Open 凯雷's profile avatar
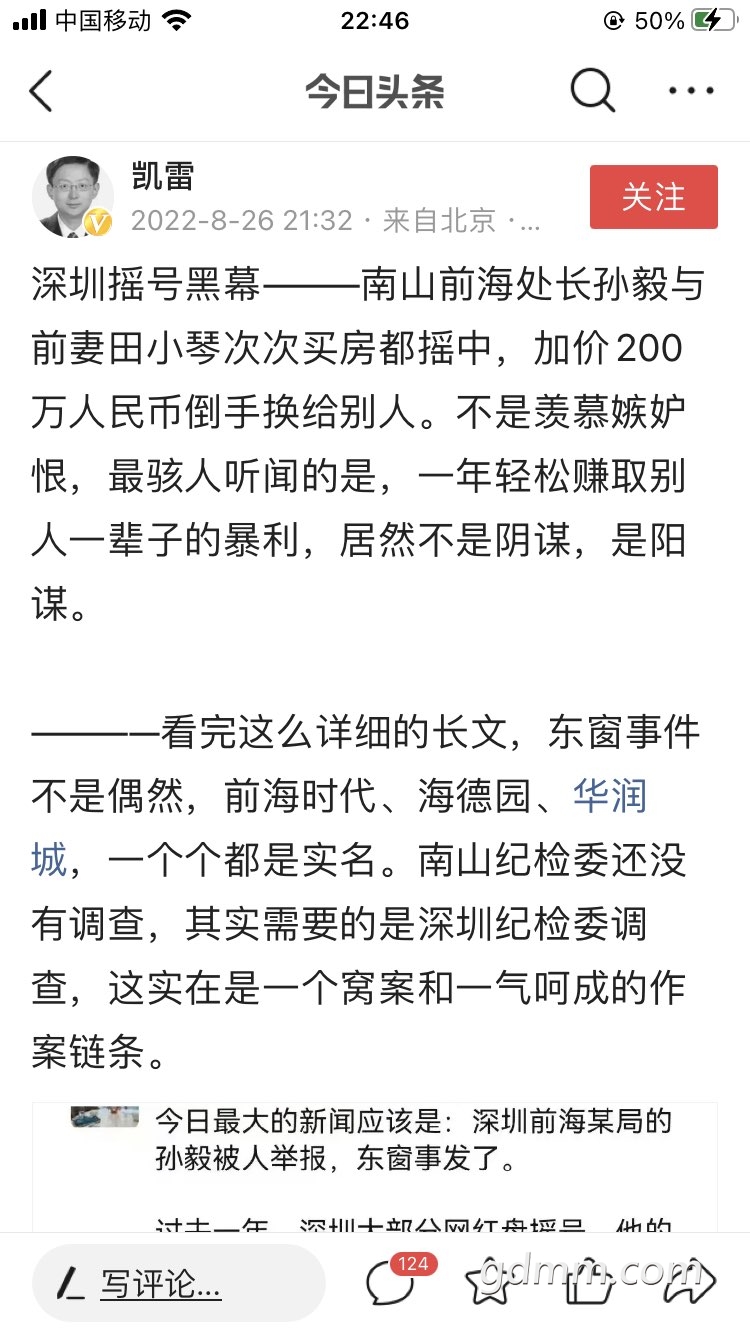 73,197
